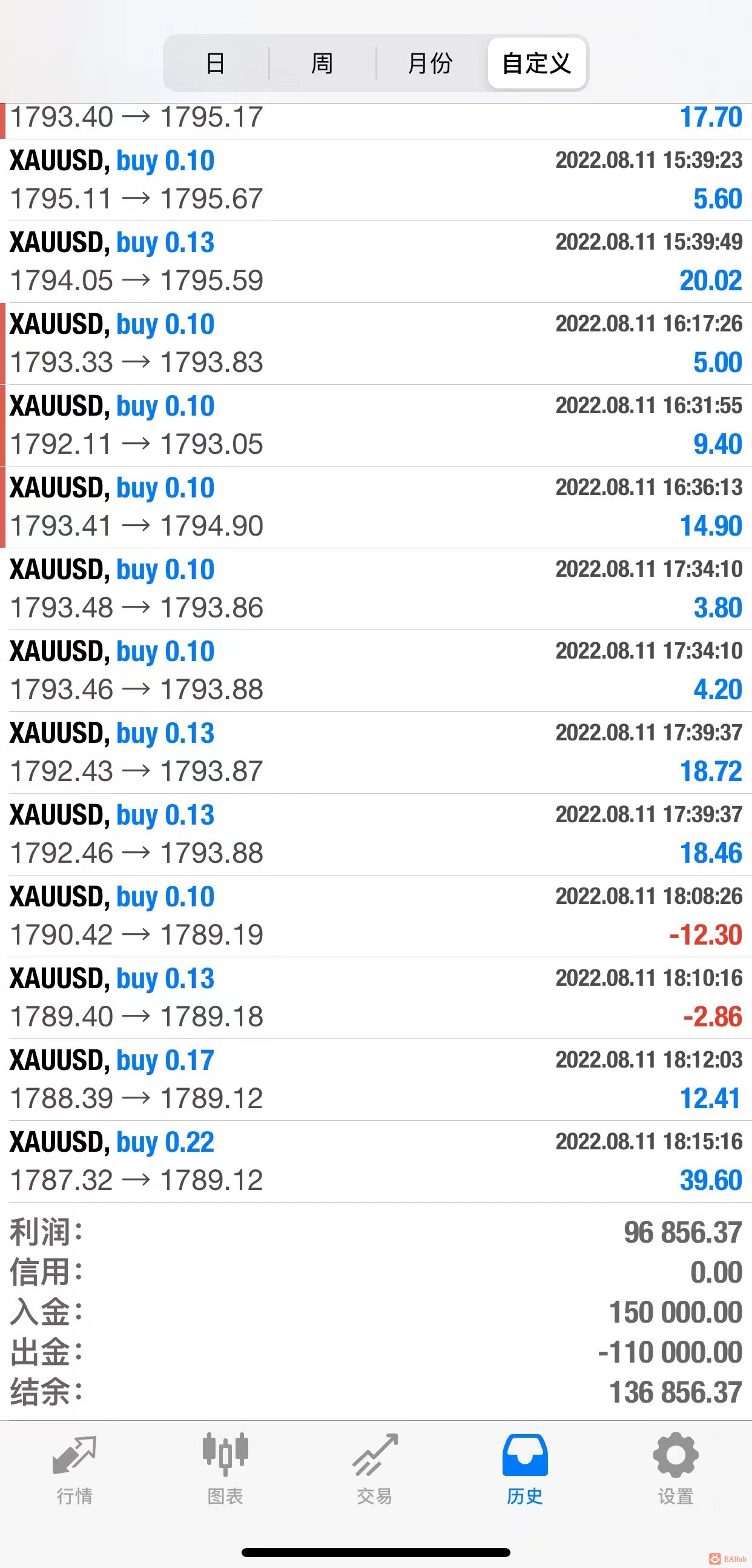Expand the buy 0.22 trade at 18:15:16
Viewport: 752px width, 1568px height.
tap(376, 1161)
